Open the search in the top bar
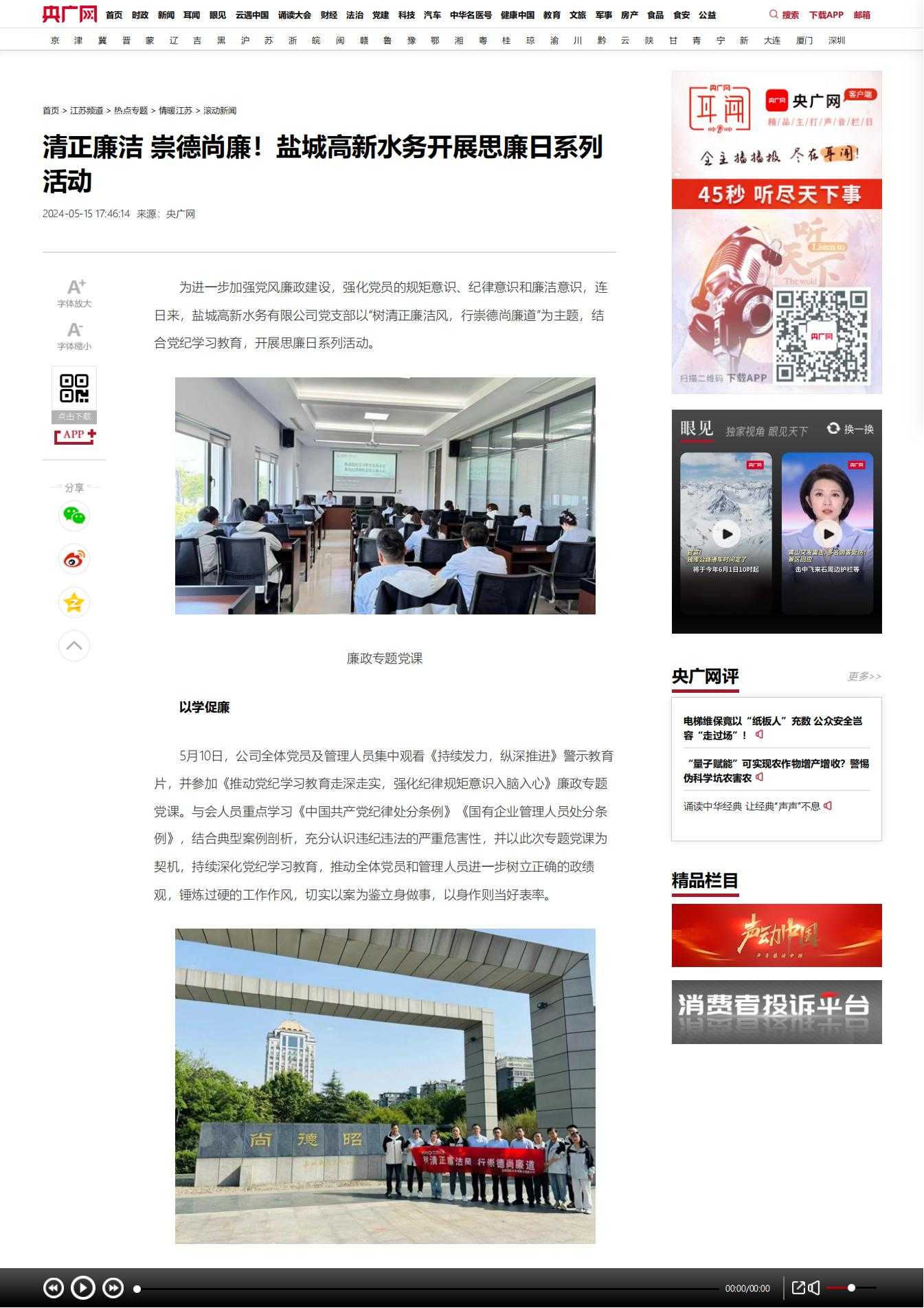The height and width of the screenshot is (1308, 924). [x=784, y=14]
